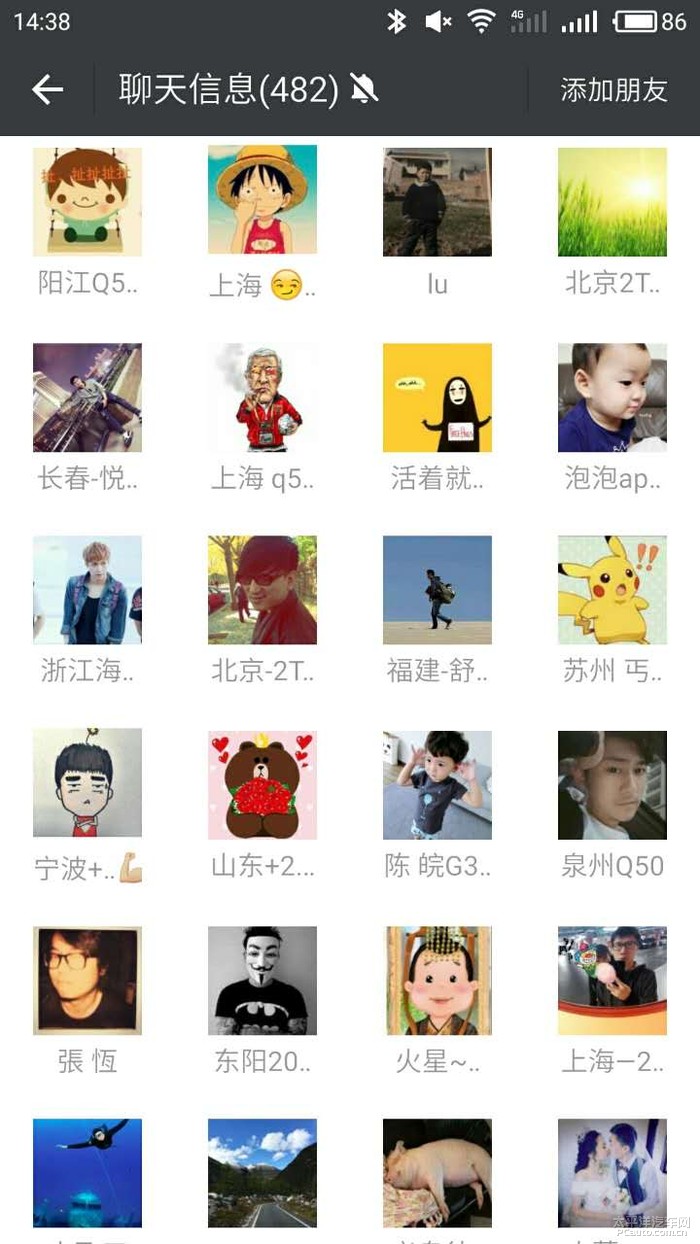Screen dimensions: 700x1244
Task: Open member 北京2T.. with grass avatar
Action: click(612, 202)
